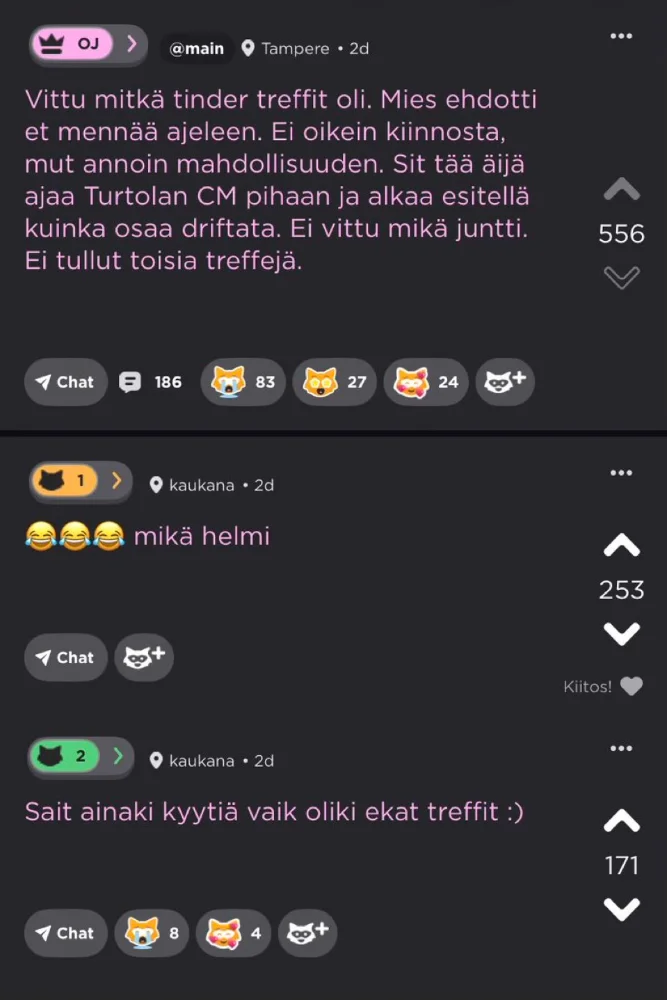Upvote the 'mikä helmi' comment
Screen dimensions: 667x1000
(x=621, y=546)
